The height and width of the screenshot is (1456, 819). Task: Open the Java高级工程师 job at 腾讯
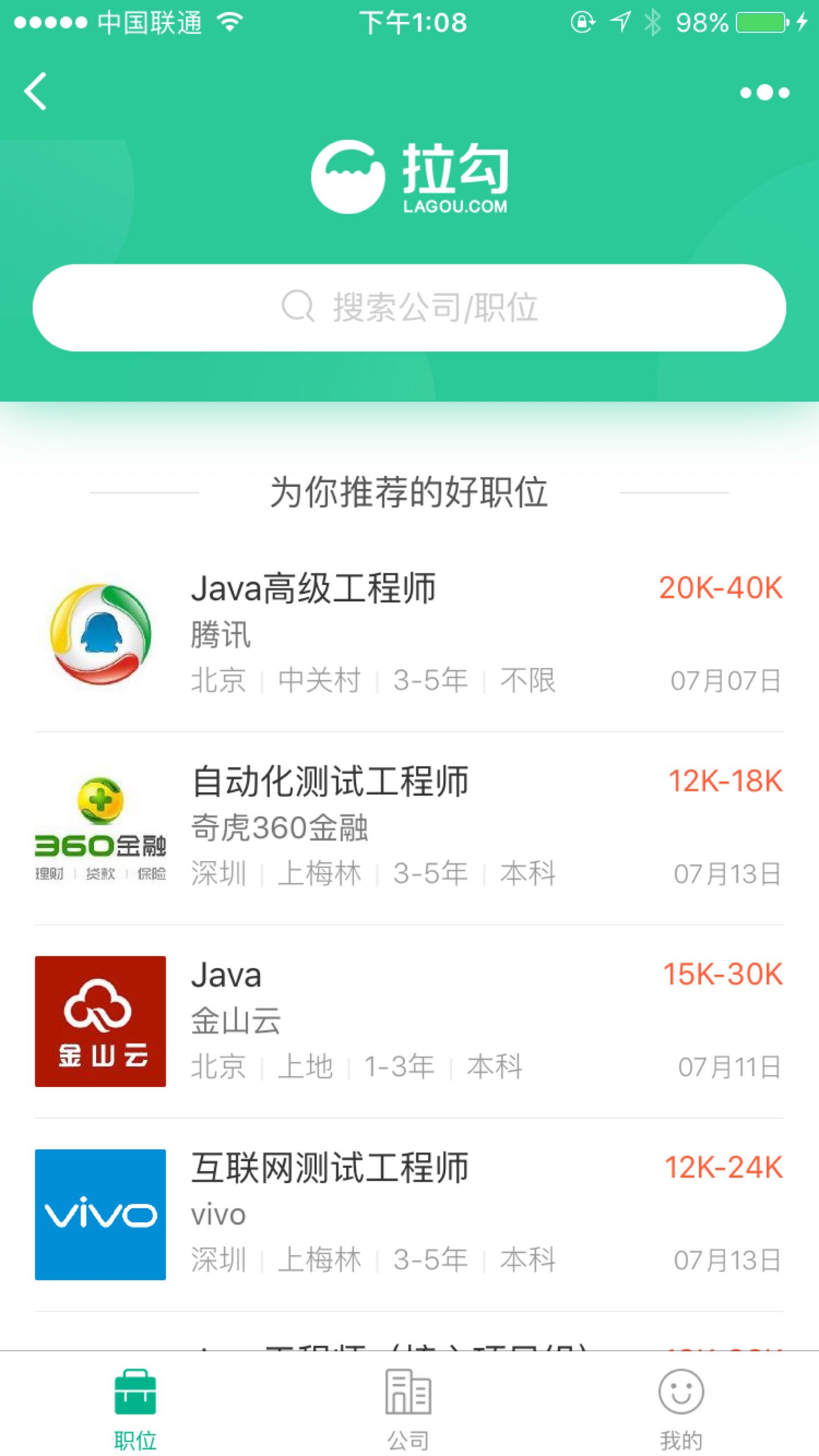pos(409,635)
